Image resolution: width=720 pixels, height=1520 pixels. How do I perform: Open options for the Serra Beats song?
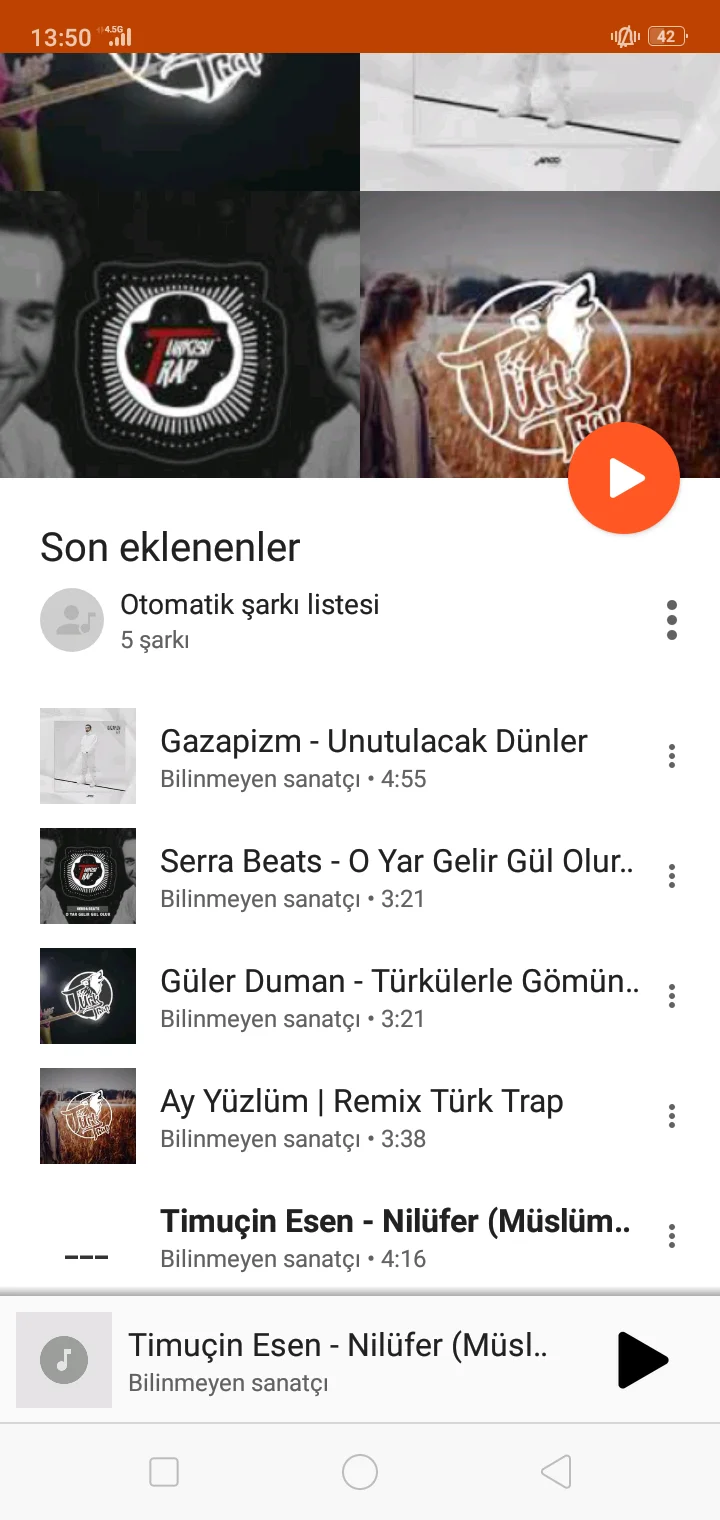pos(671,877)
